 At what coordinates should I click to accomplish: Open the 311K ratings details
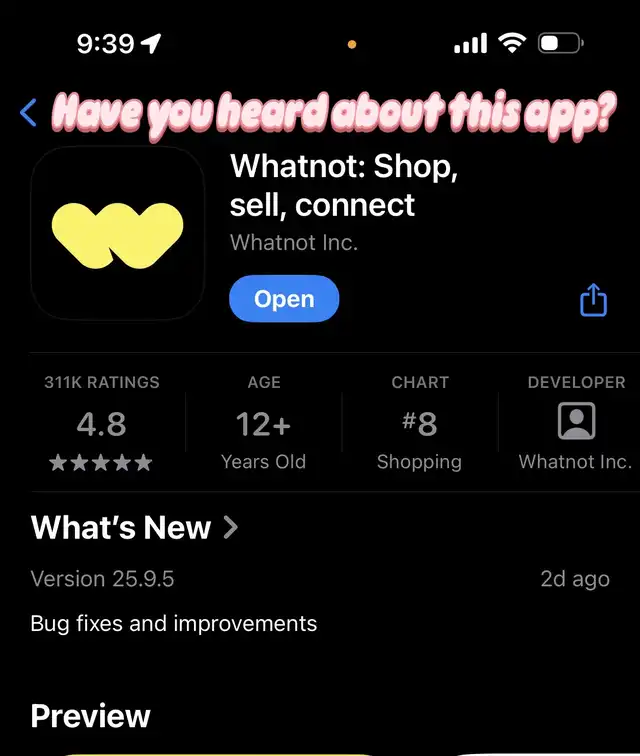[x=102, y=422]
